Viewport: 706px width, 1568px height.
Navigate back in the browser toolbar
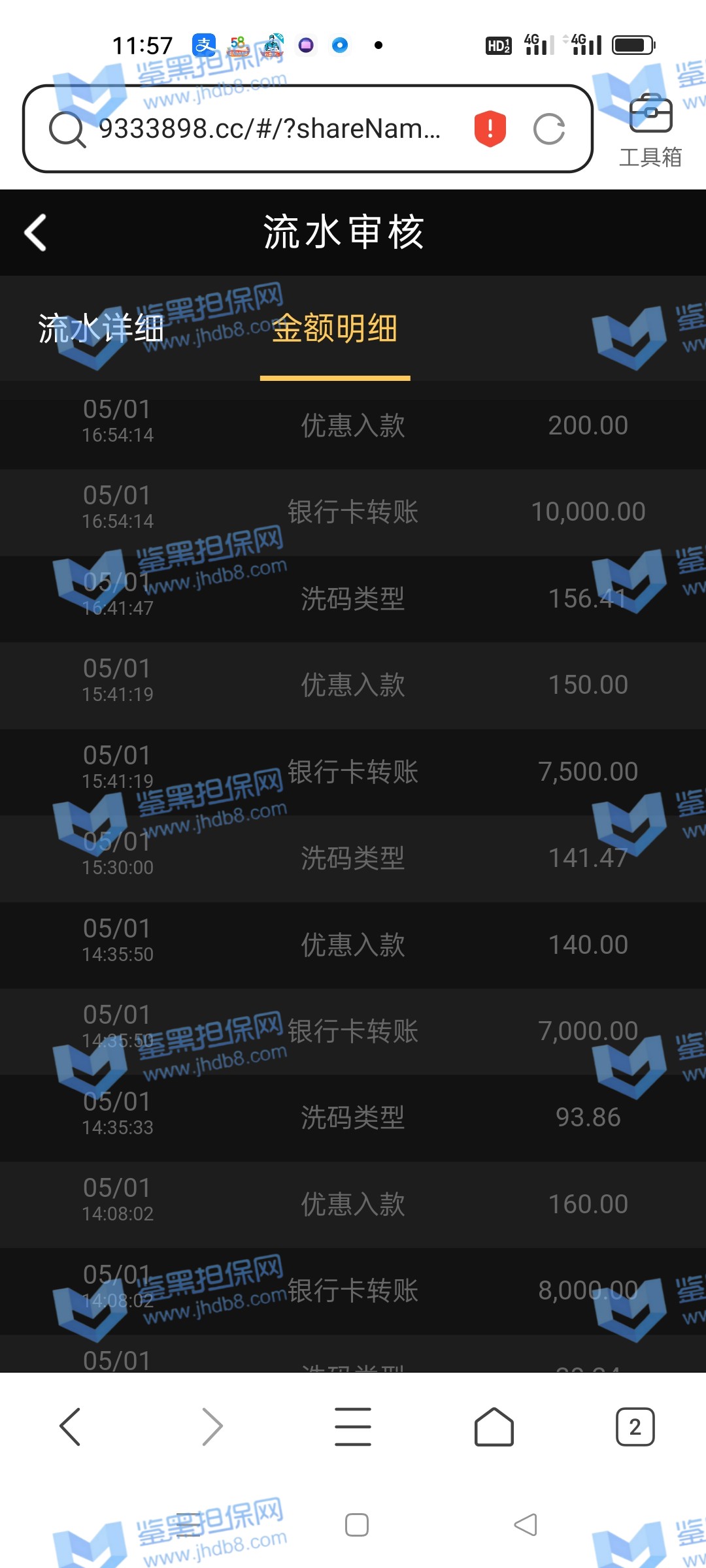[x=70, y=1426]
